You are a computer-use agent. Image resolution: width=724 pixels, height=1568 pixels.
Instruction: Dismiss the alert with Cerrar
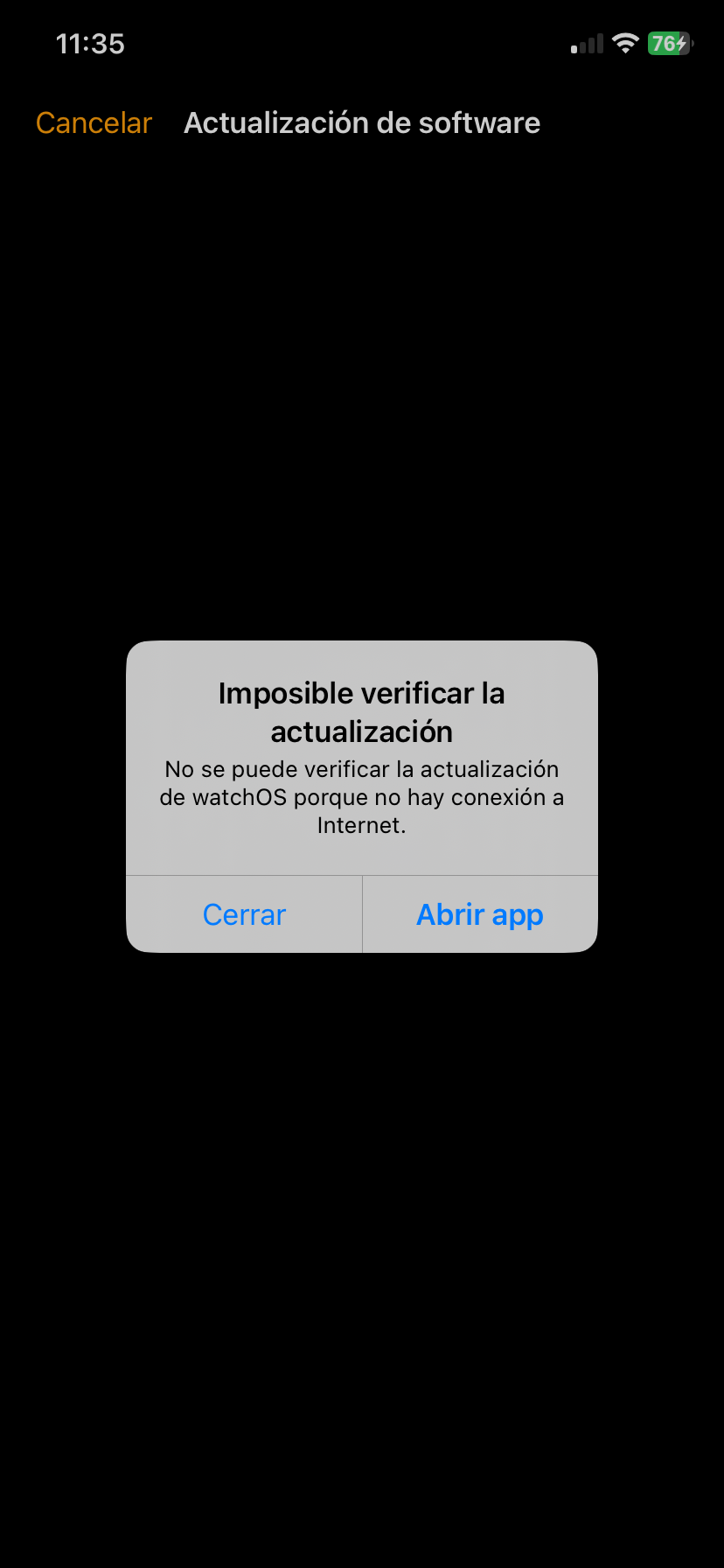coord(244,914)
